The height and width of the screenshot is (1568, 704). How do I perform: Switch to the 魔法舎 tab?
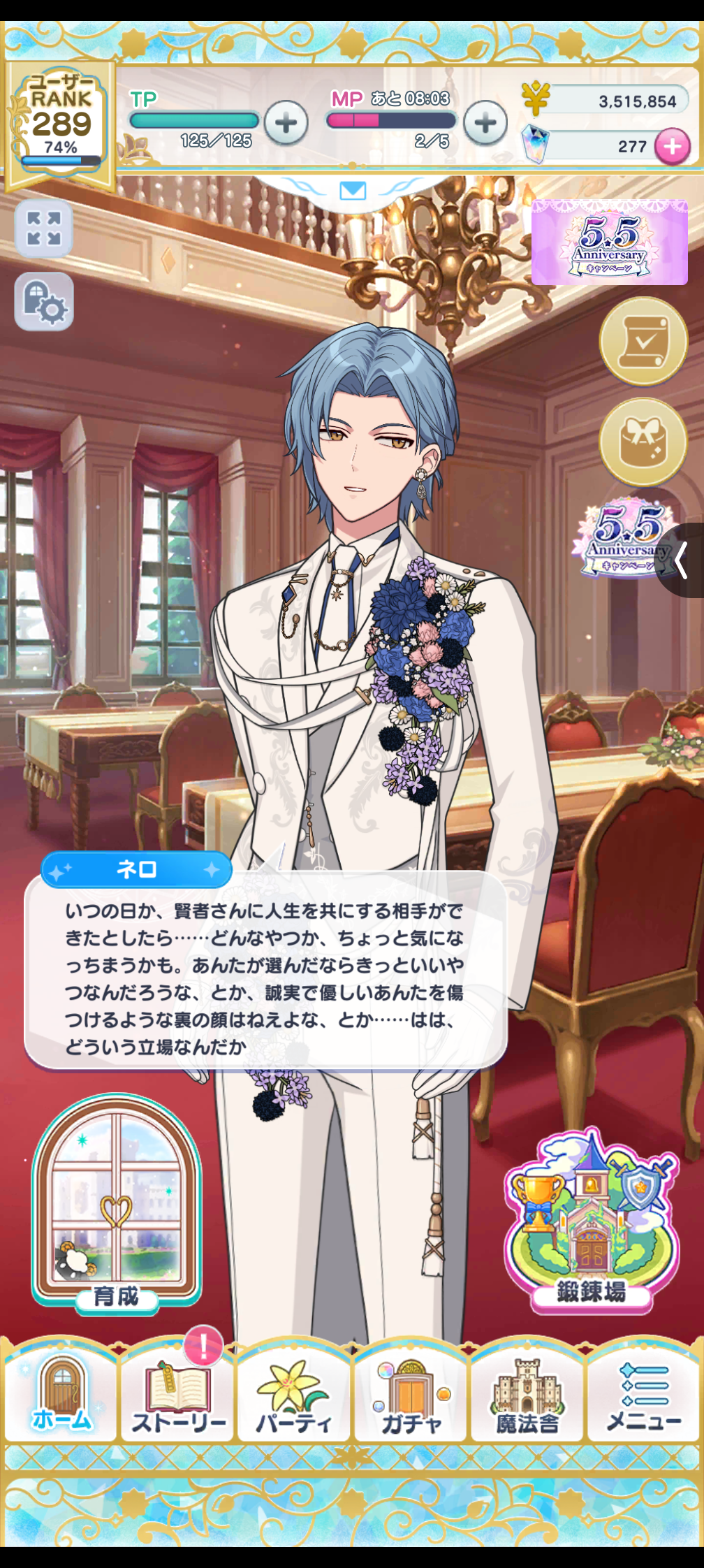click(527, 1391)
